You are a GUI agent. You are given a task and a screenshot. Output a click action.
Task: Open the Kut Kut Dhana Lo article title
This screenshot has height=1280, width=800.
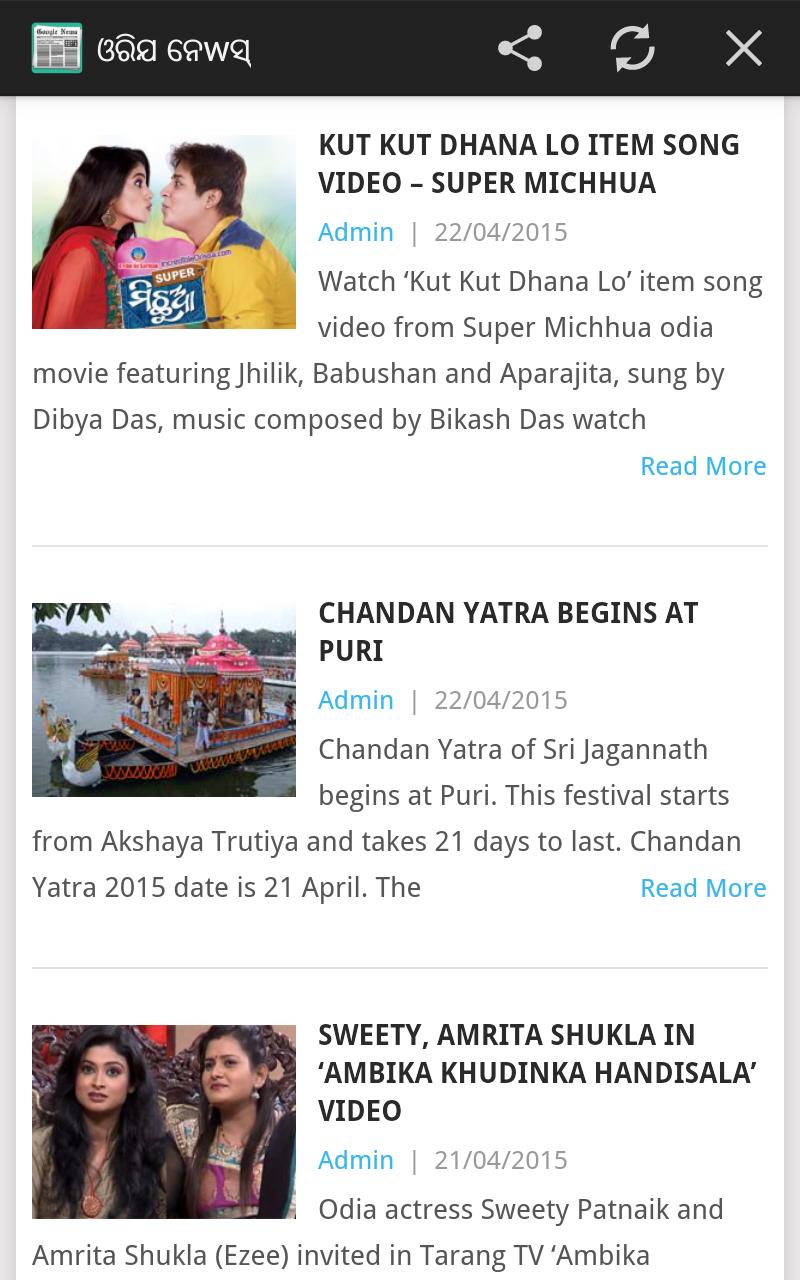coord(528,164)
